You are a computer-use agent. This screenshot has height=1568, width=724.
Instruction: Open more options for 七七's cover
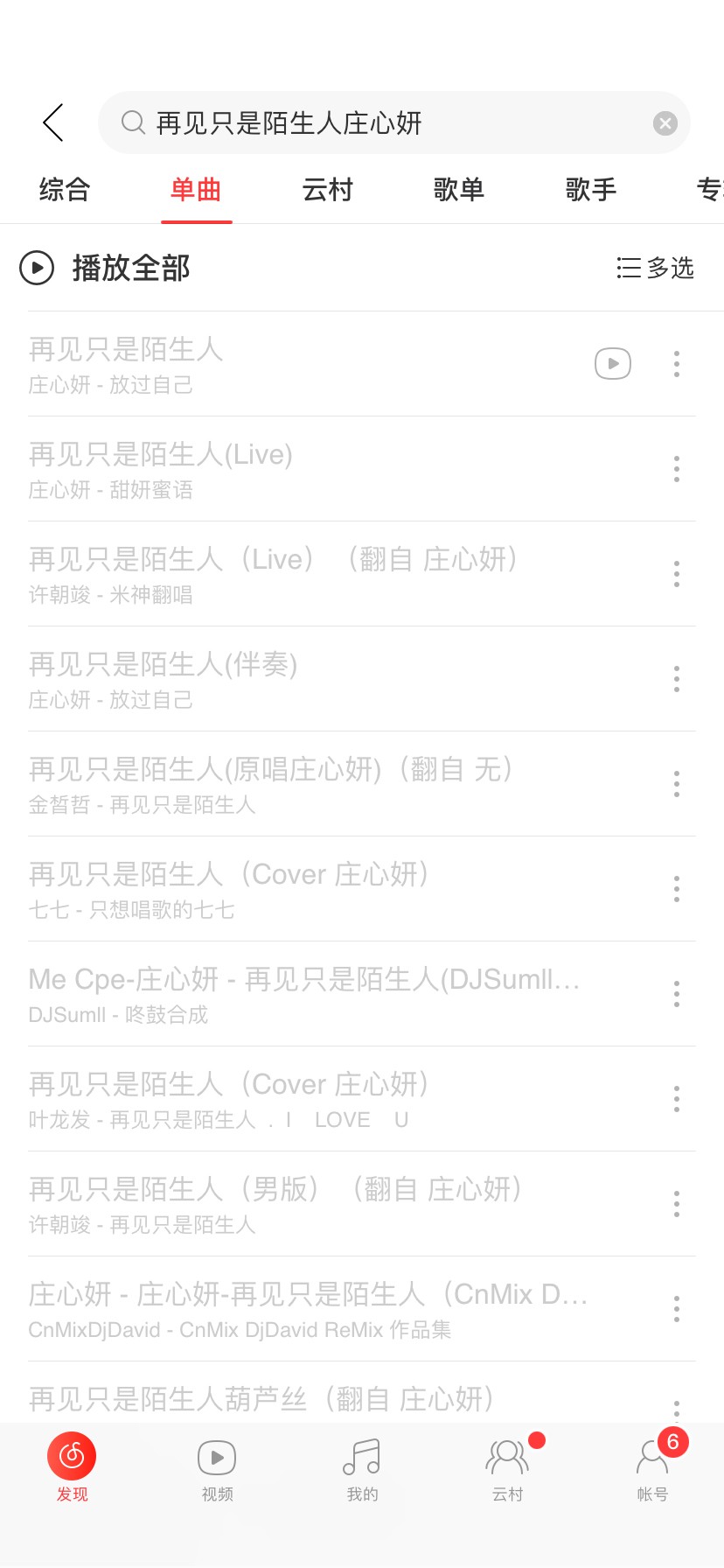[677, 889]
